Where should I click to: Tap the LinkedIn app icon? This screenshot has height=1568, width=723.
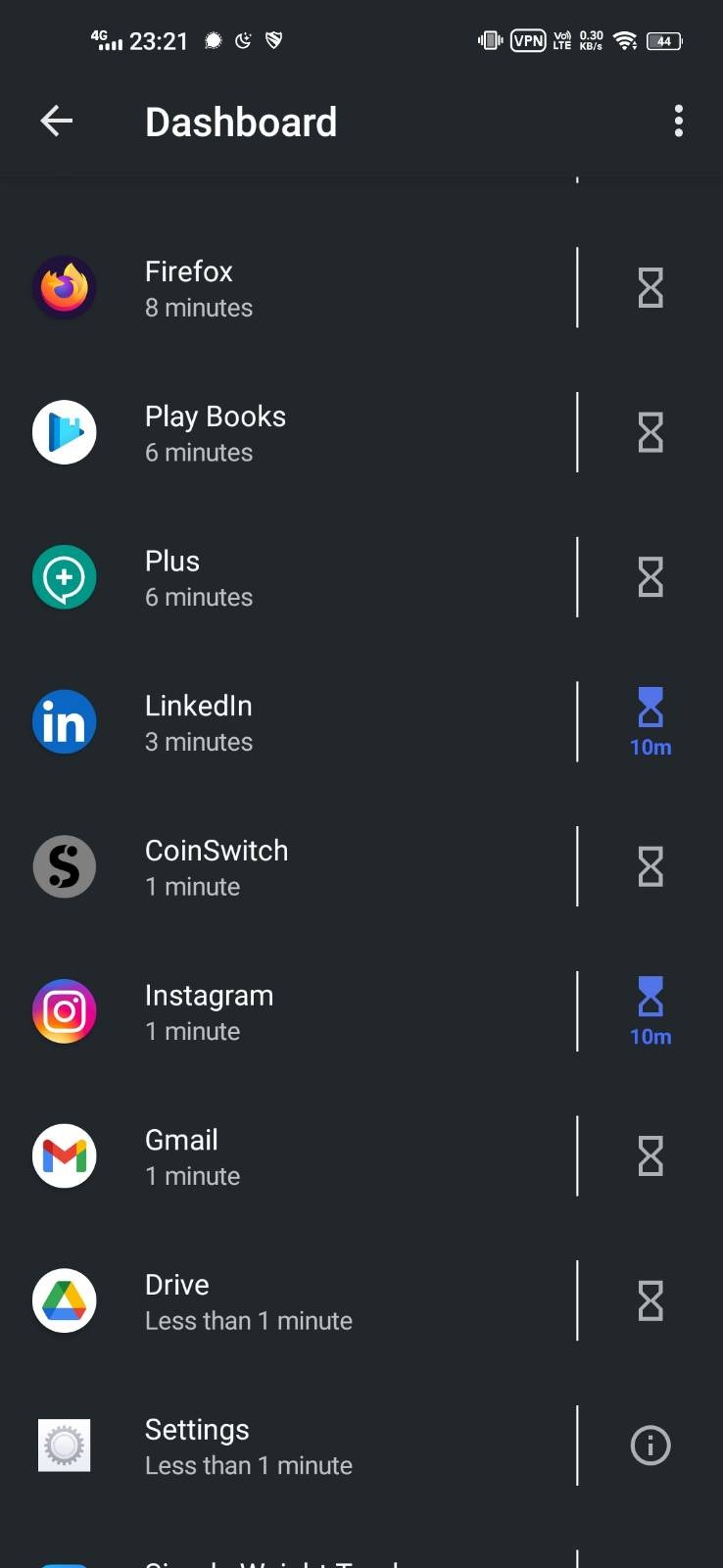pyautogui.click(x=64, y=721)
